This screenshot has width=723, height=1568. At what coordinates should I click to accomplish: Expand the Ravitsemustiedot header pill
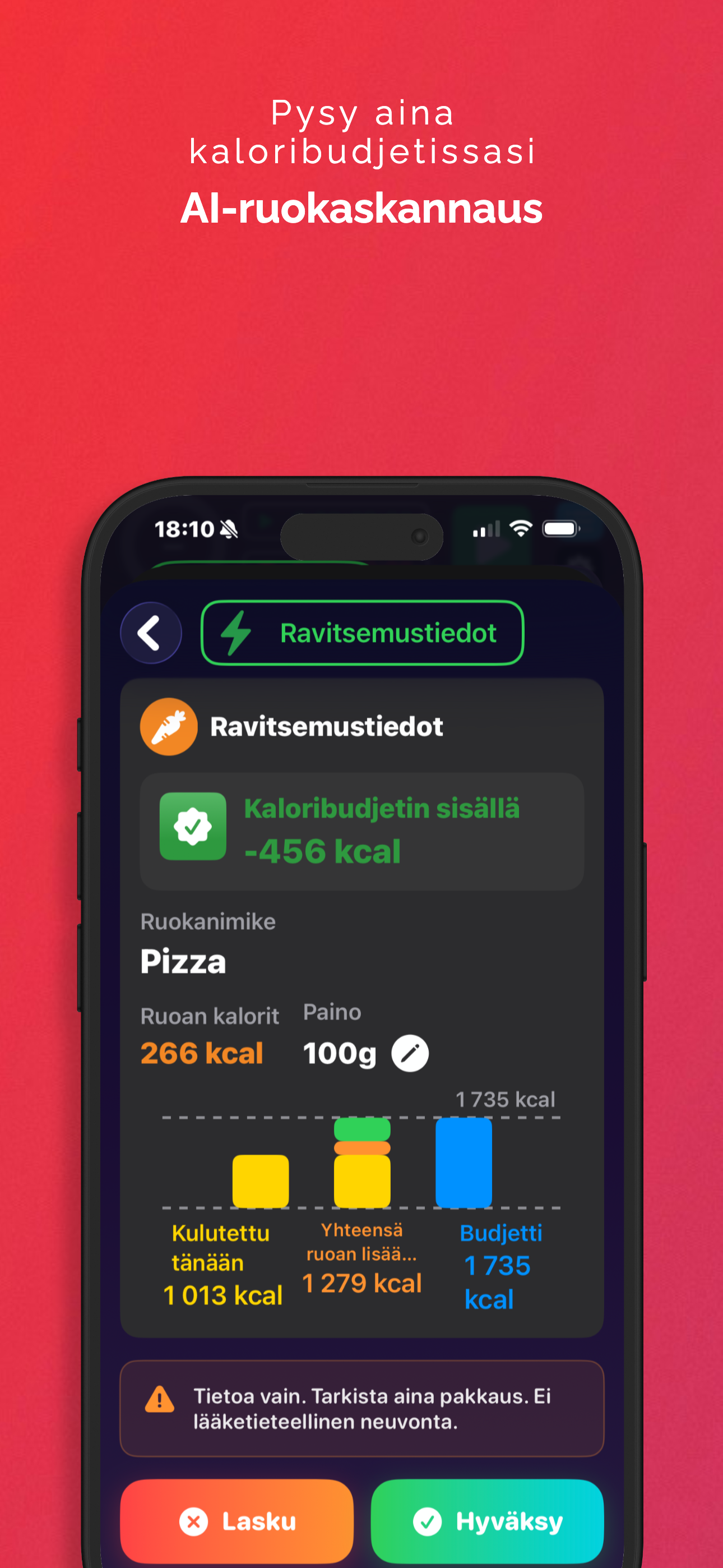363,633
